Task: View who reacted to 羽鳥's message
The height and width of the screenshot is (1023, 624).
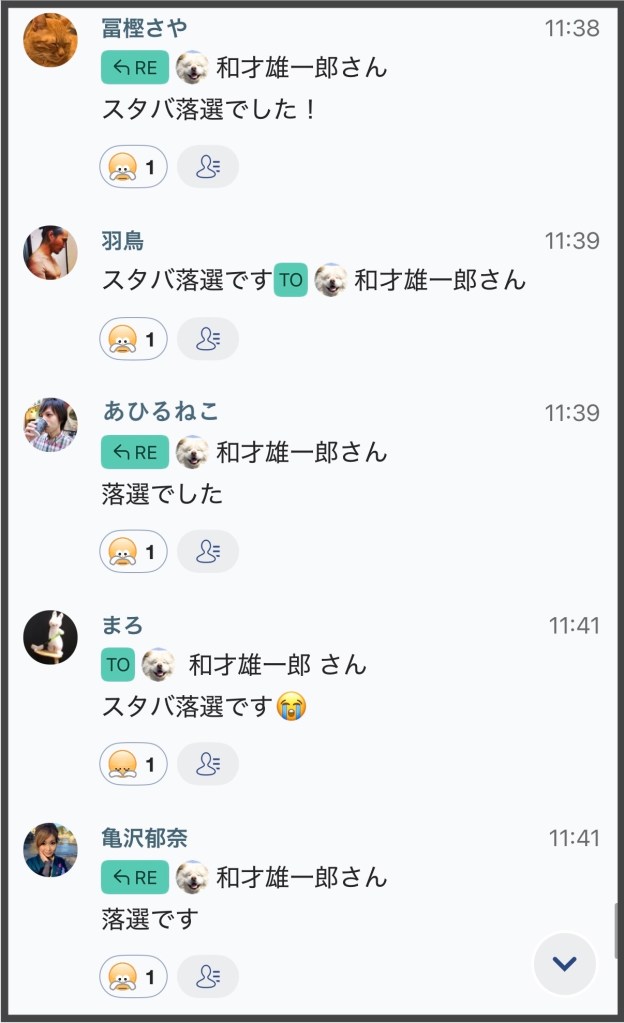Action: (208, 339)
